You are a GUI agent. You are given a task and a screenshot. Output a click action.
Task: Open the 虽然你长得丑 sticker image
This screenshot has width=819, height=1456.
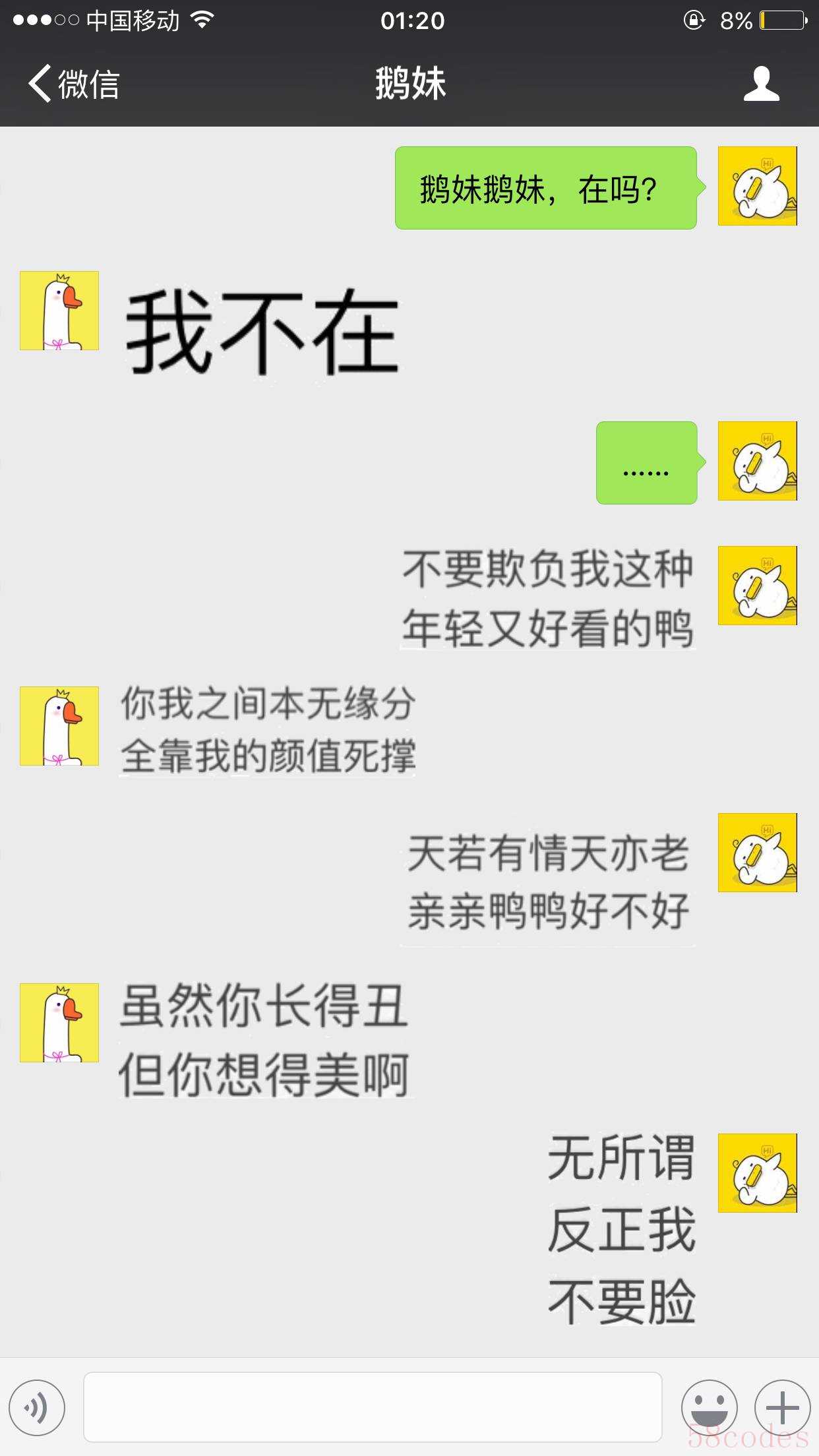click(x=264, y=1039)
